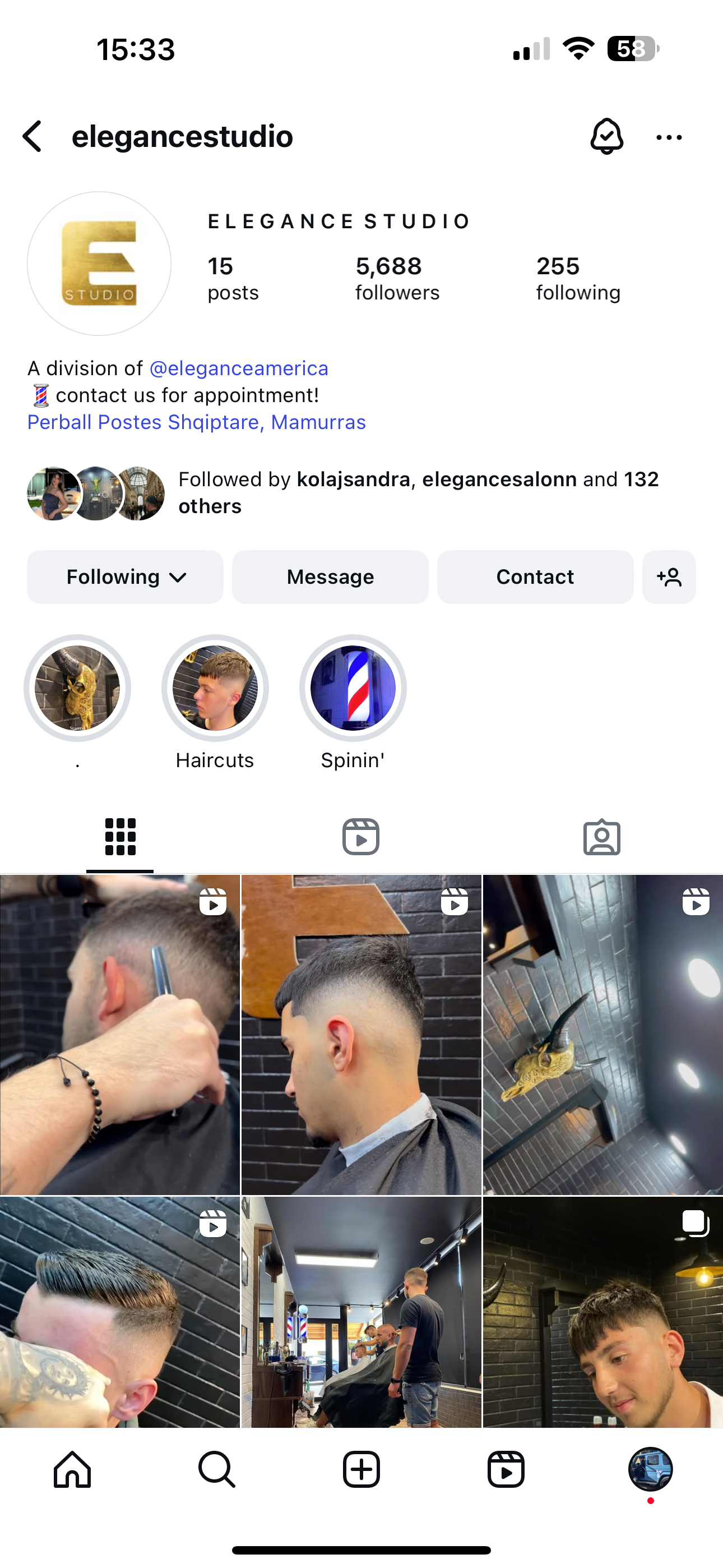This screenshot has height=1568, width=723.
Task: Open the Haircuts story highlight
Action: pyautogui.click(x=215, y=689)
